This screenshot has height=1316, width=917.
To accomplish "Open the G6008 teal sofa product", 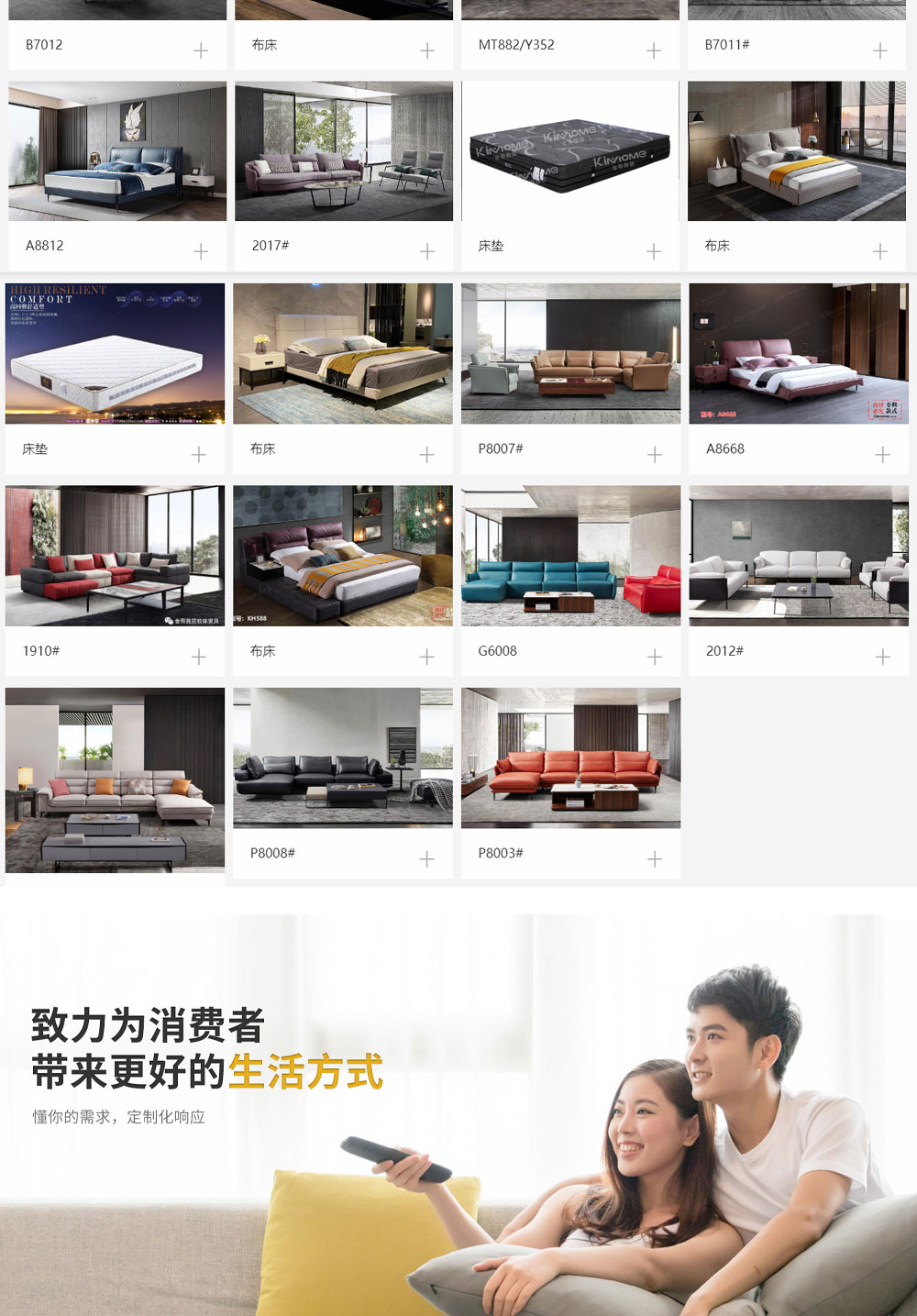I will pyautogui.click(x=570, y=556).
